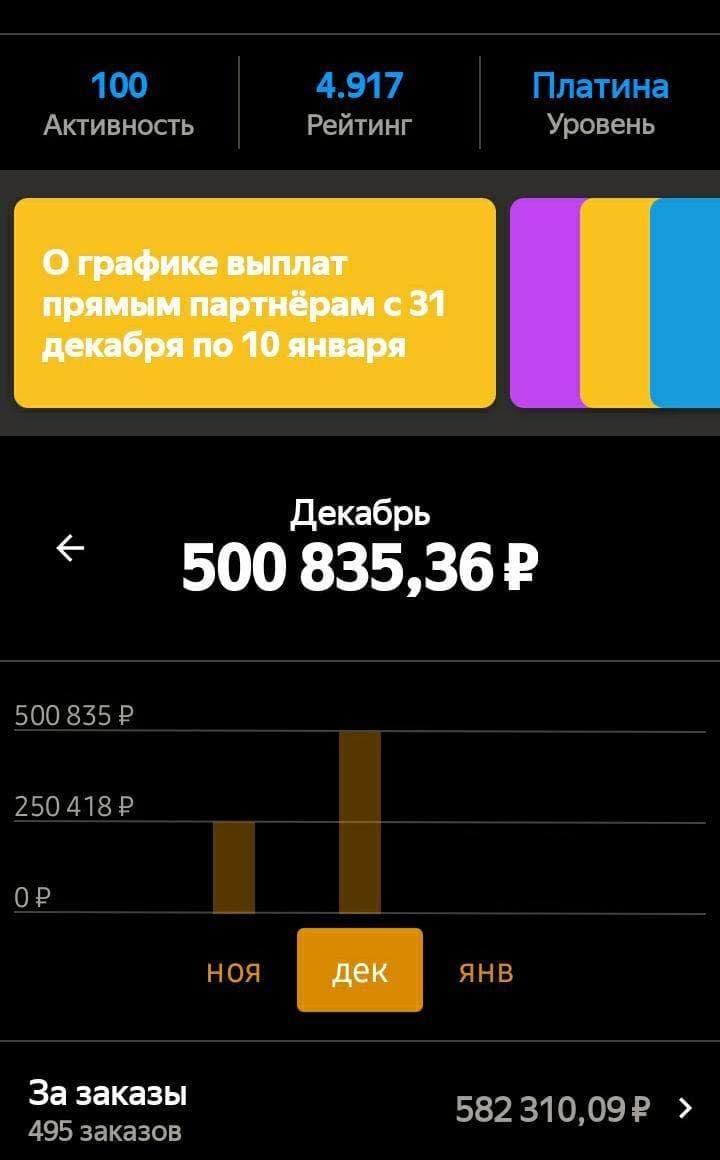The image size is (720, 1160).
Task: Go back with the left arrow
Action: [x=70, y=548]
